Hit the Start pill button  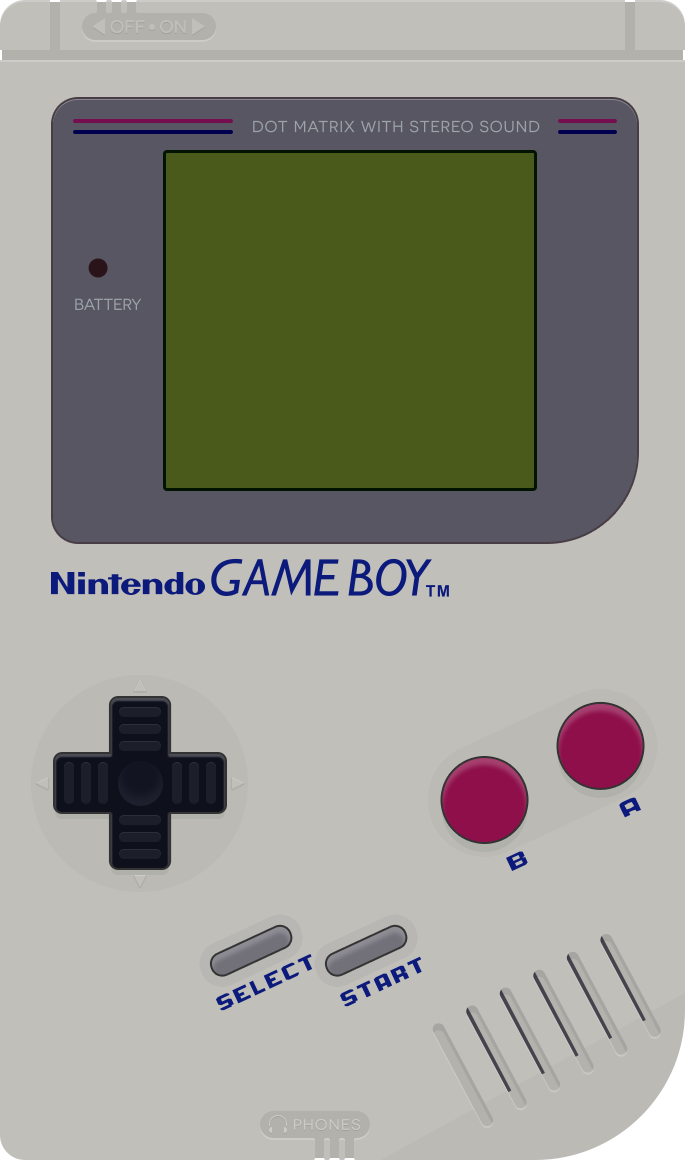(x=366, y=951)
